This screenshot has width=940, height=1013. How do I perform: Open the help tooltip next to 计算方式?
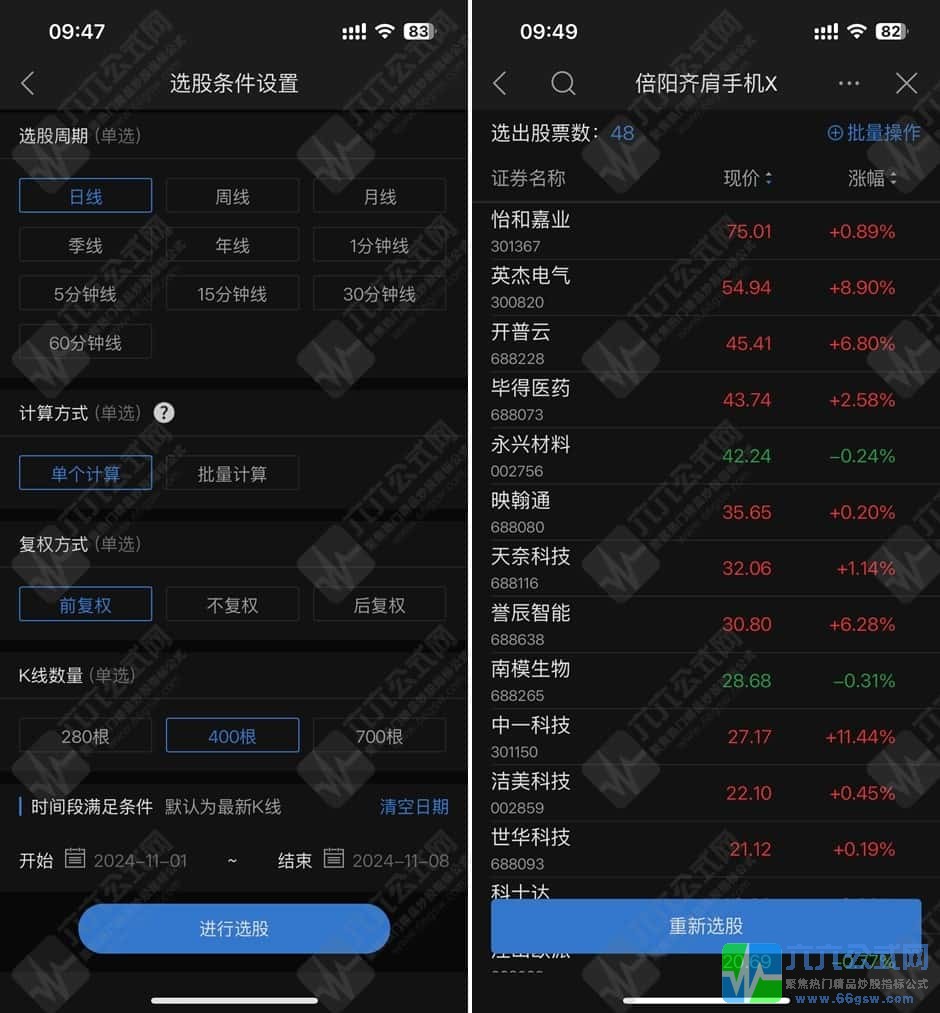pos(163,412)
